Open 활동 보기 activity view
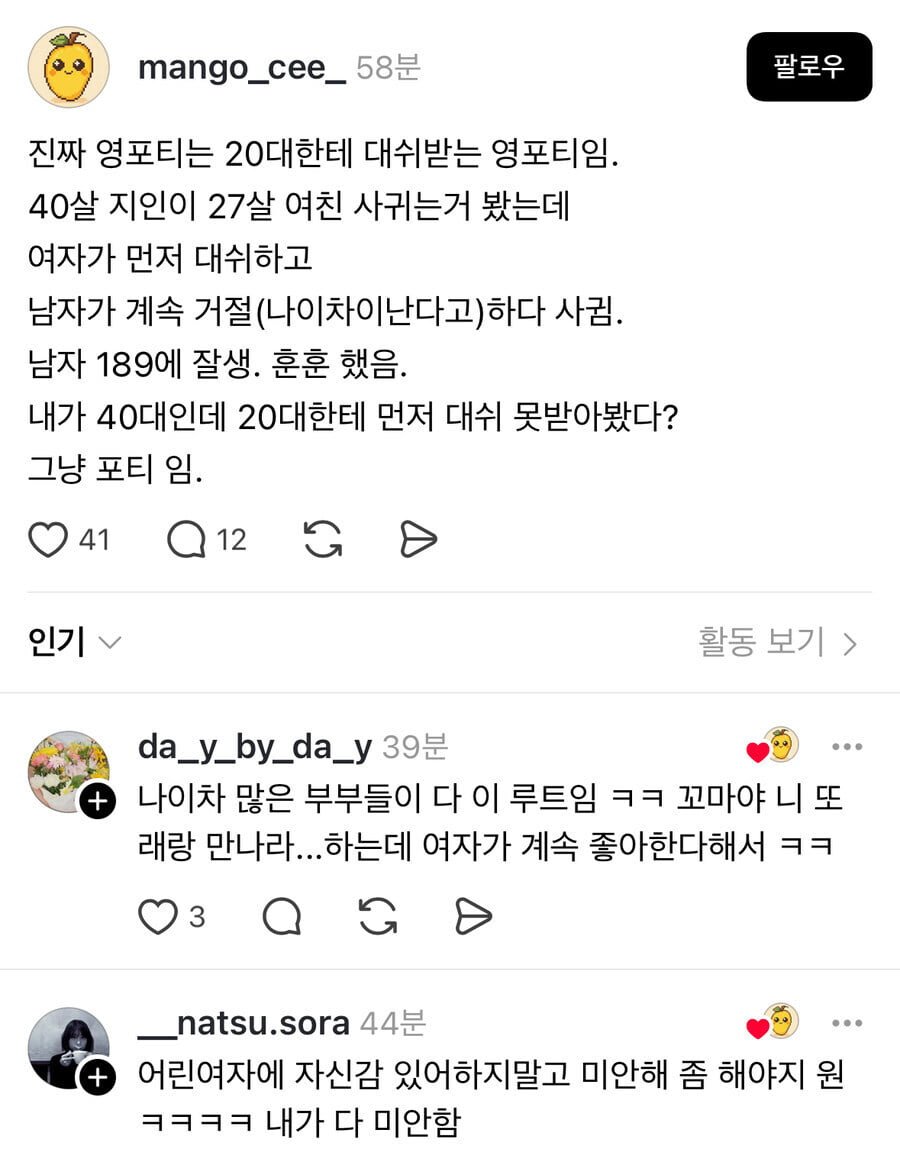The image size is (900, 1162). tap(777, 642)
